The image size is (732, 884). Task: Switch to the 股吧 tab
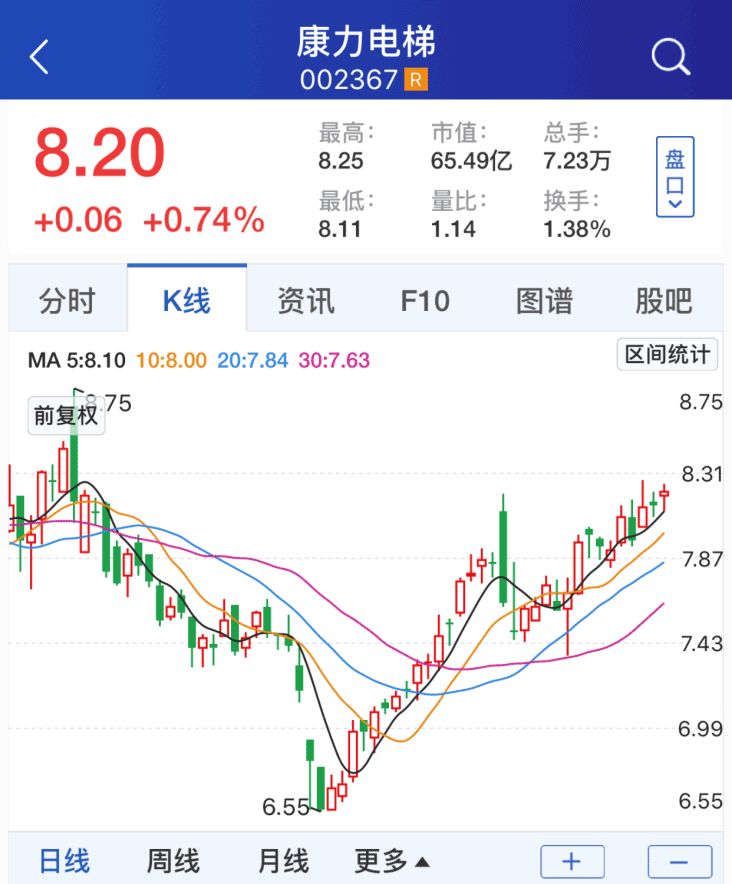[663, 300]
